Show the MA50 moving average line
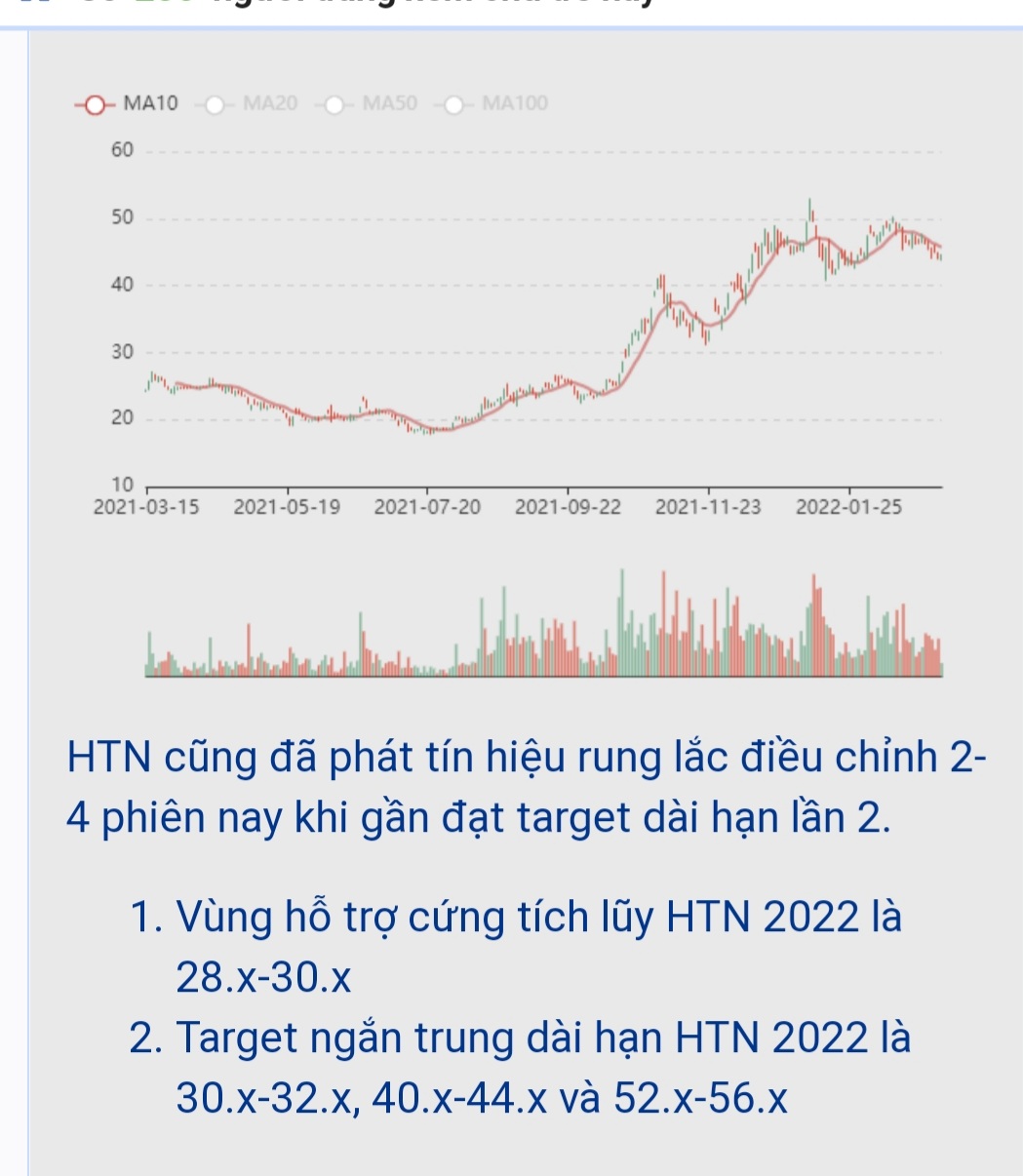 coord(369,103)
